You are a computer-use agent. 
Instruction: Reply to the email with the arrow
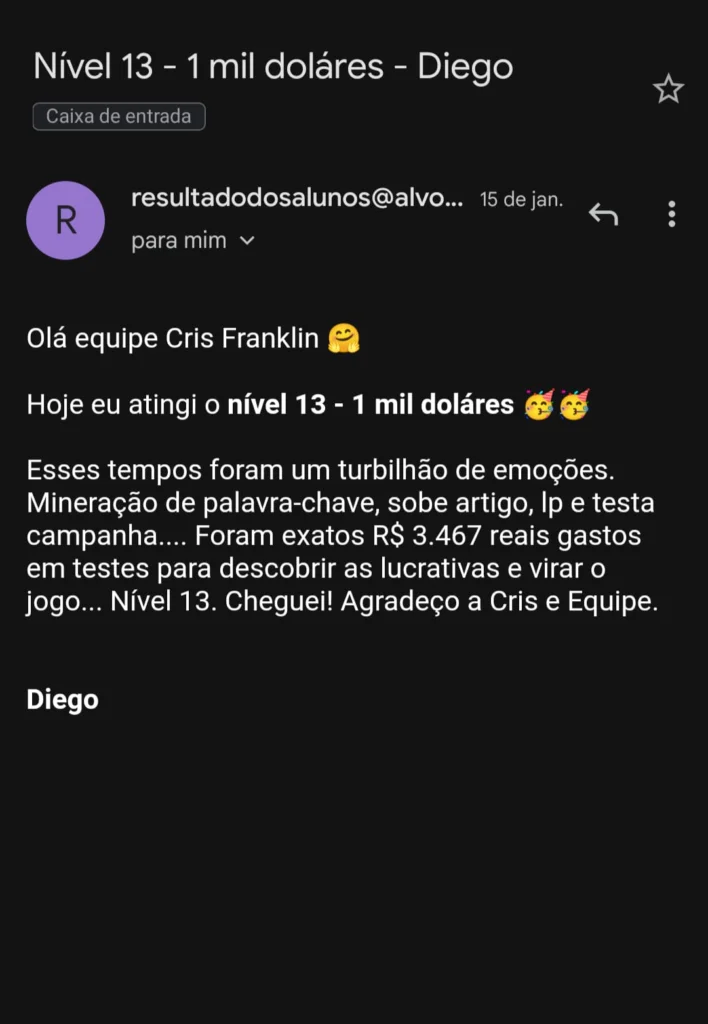click(x=603, y=214)
